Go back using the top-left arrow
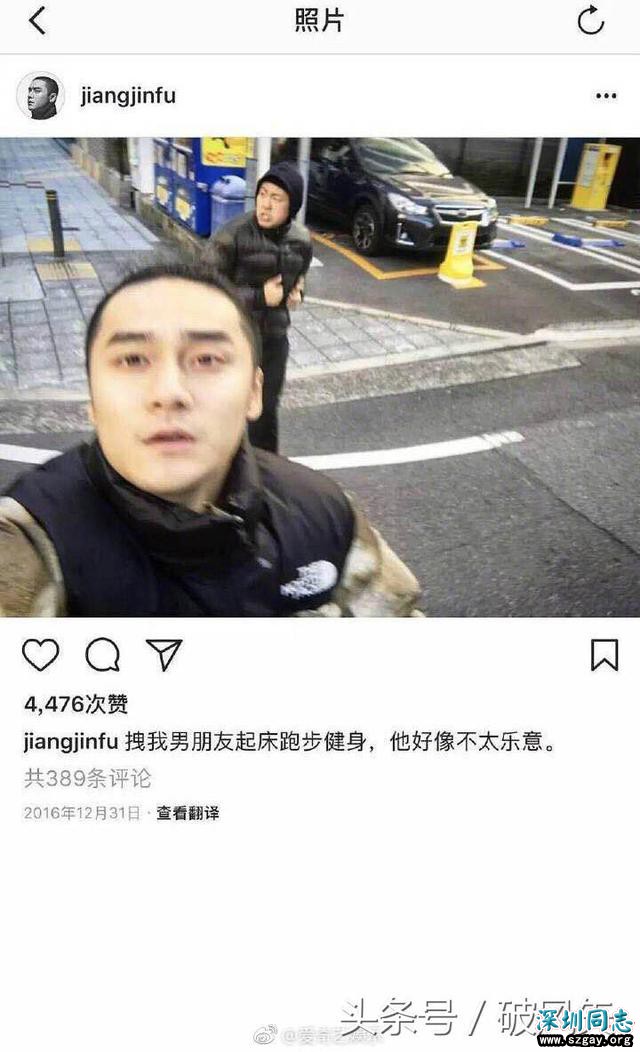Viewport: 640px width, 1052px height. (x=37, y=20)
